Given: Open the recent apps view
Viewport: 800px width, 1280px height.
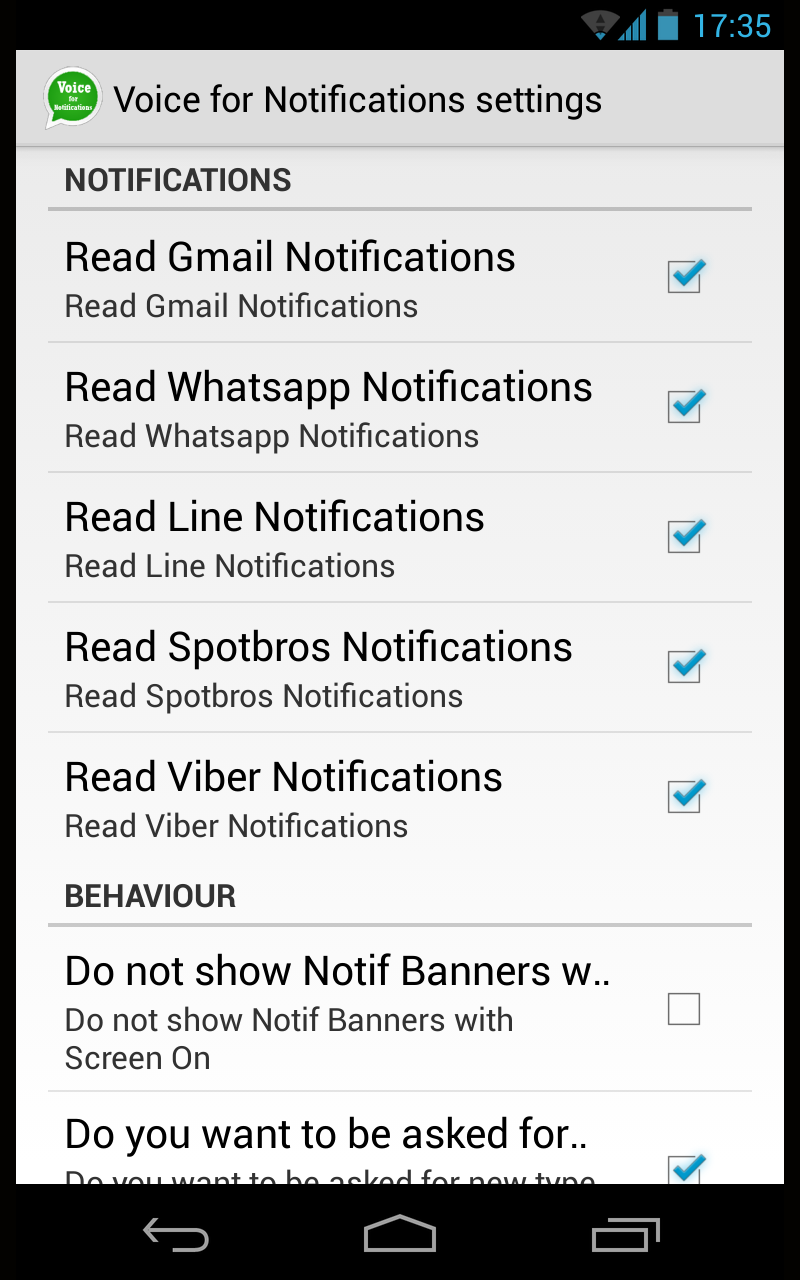Looking at the screenshot, I should (x=626, y=1234).
